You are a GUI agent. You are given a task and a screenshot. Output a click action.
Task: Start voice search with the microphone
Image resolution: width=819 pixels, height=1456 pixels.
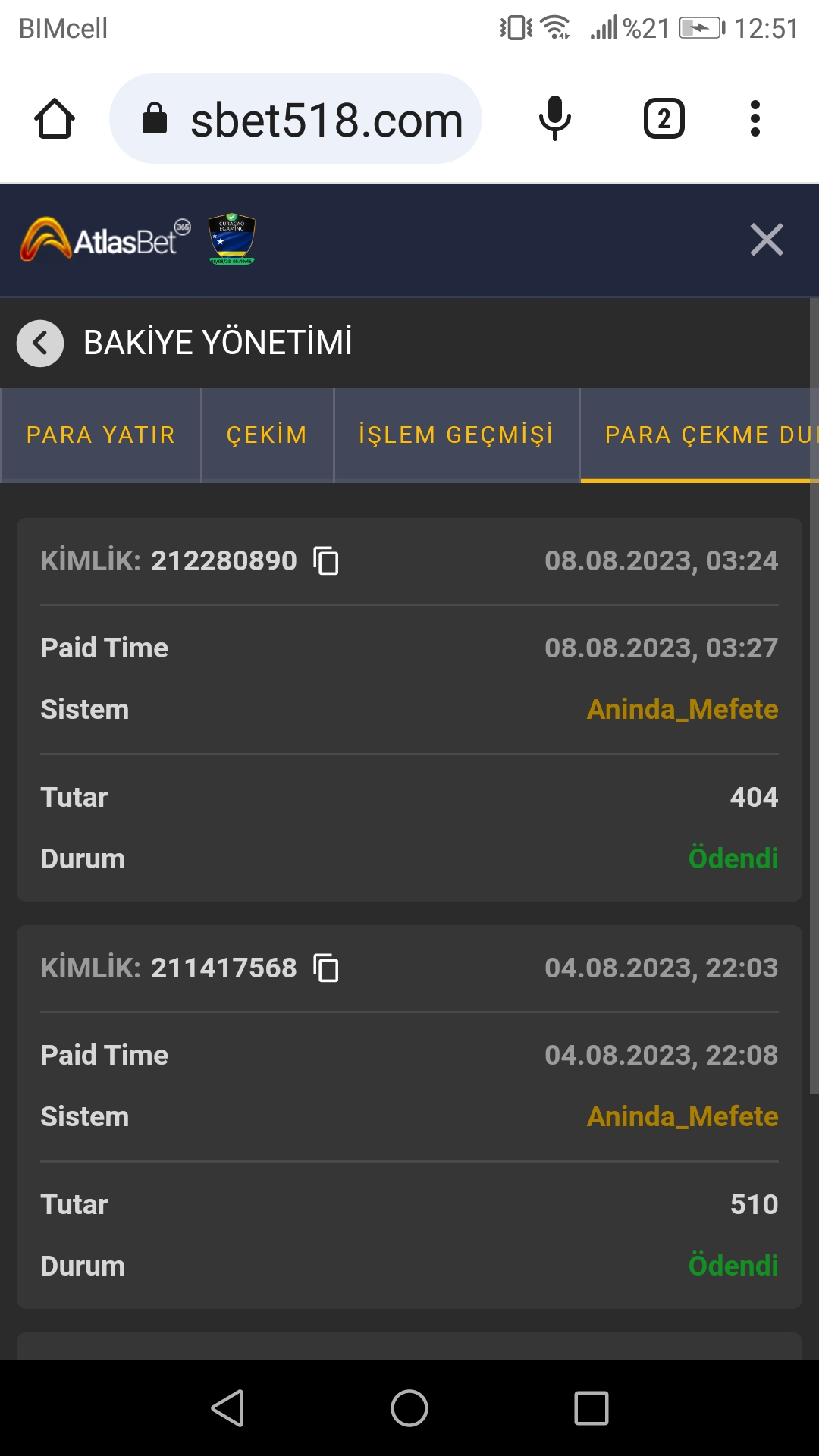(554, 119)
